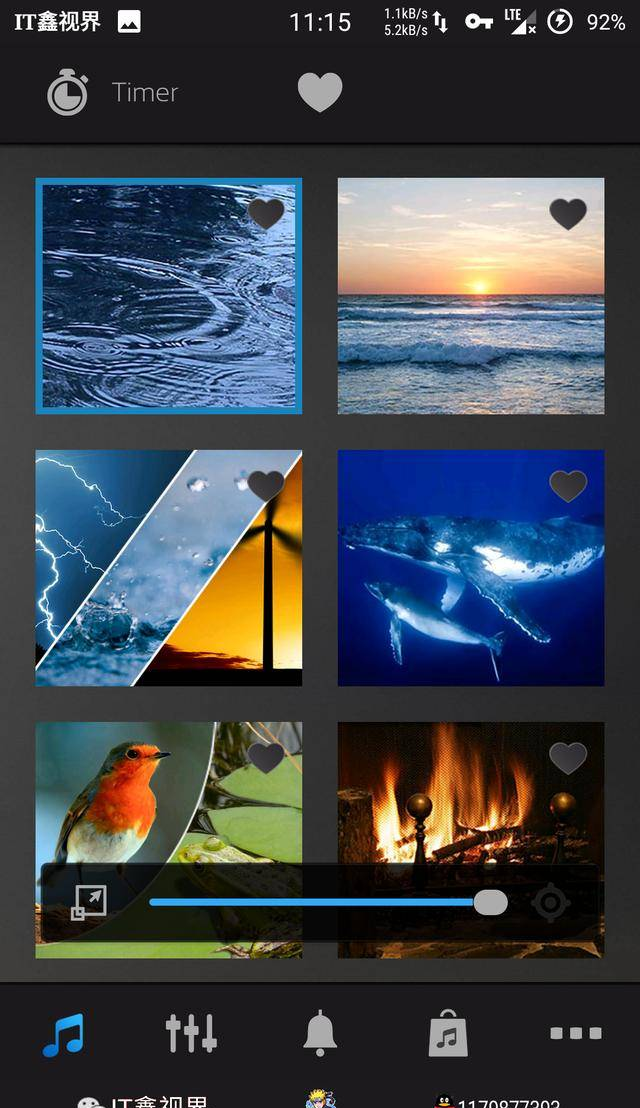Open the bell alarm tab
640x1108 pixels.
coord(320,1033)
